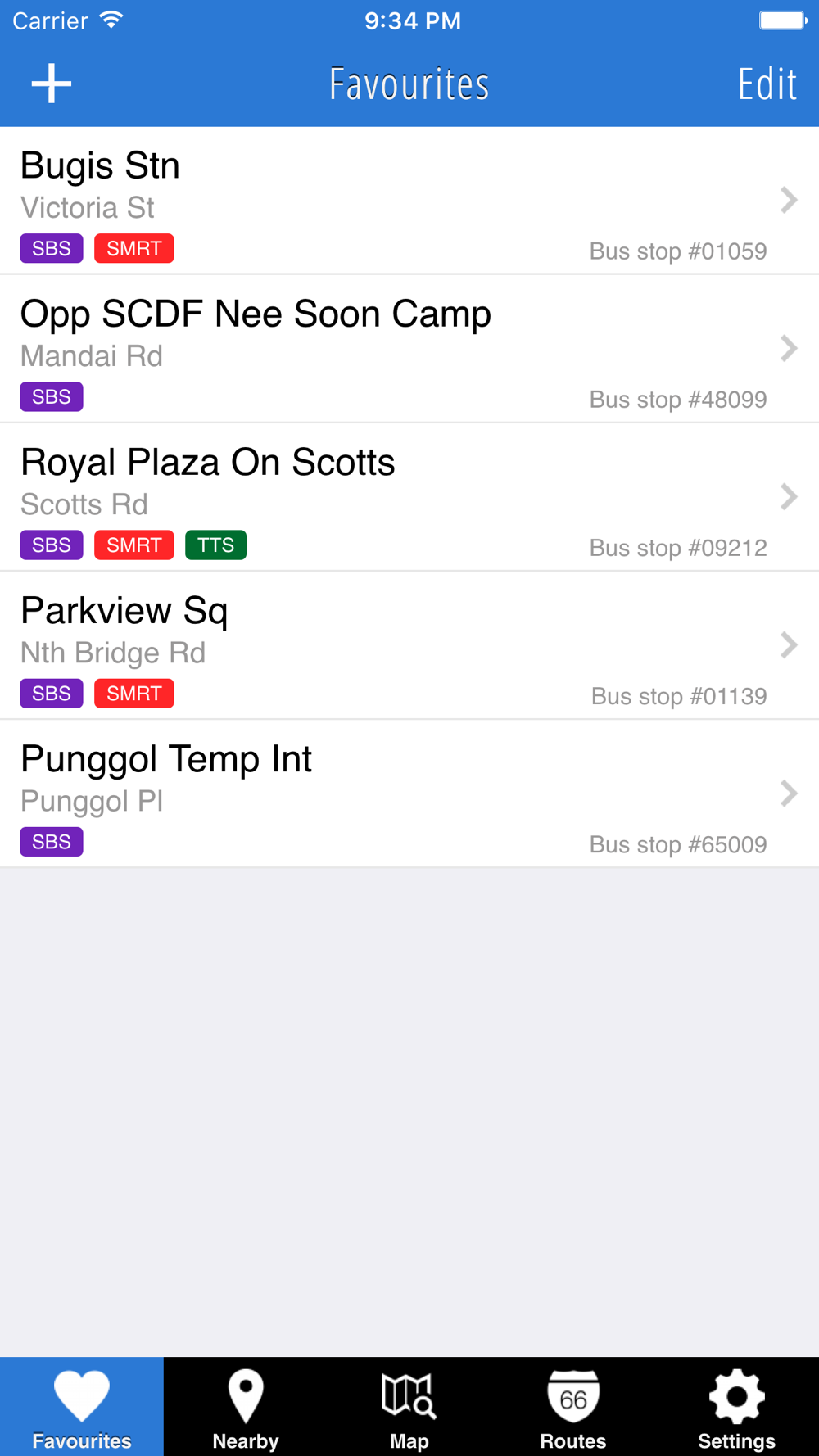This screenshot has width=819, height=1456.
Task: Open the Bugis Stn bus stop
Action: (x=409, y=201)
